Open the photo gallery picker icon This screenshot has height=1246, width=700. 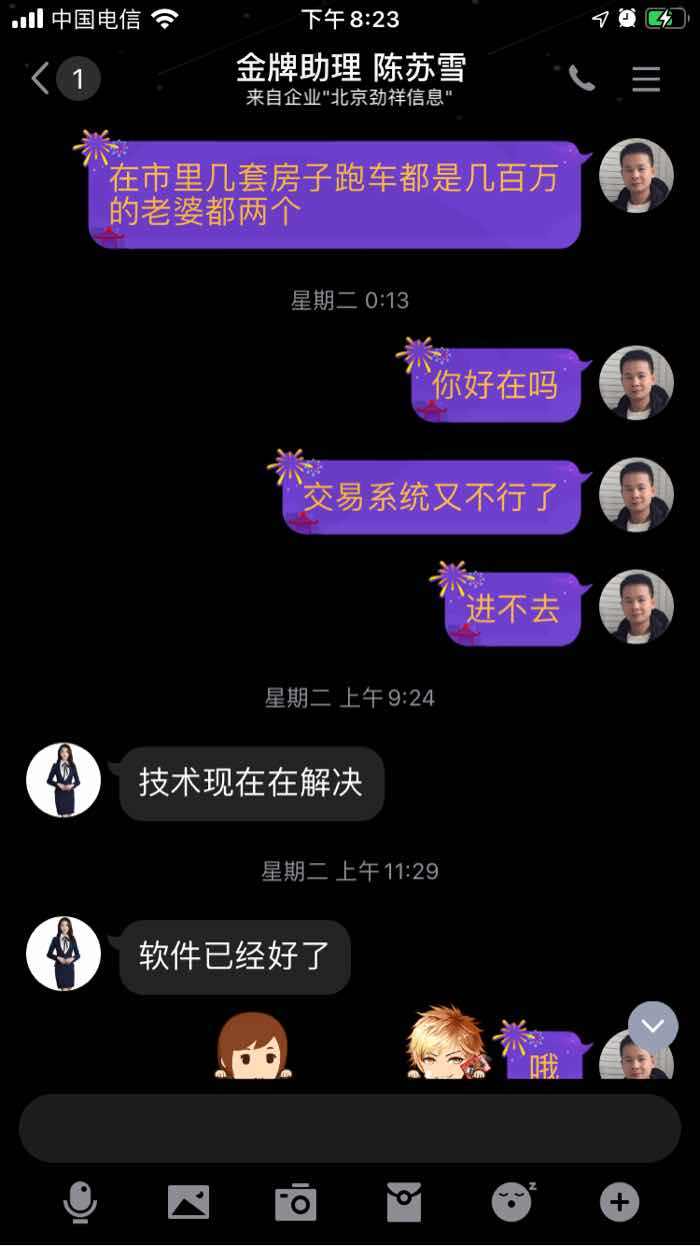coord(189,1201)
